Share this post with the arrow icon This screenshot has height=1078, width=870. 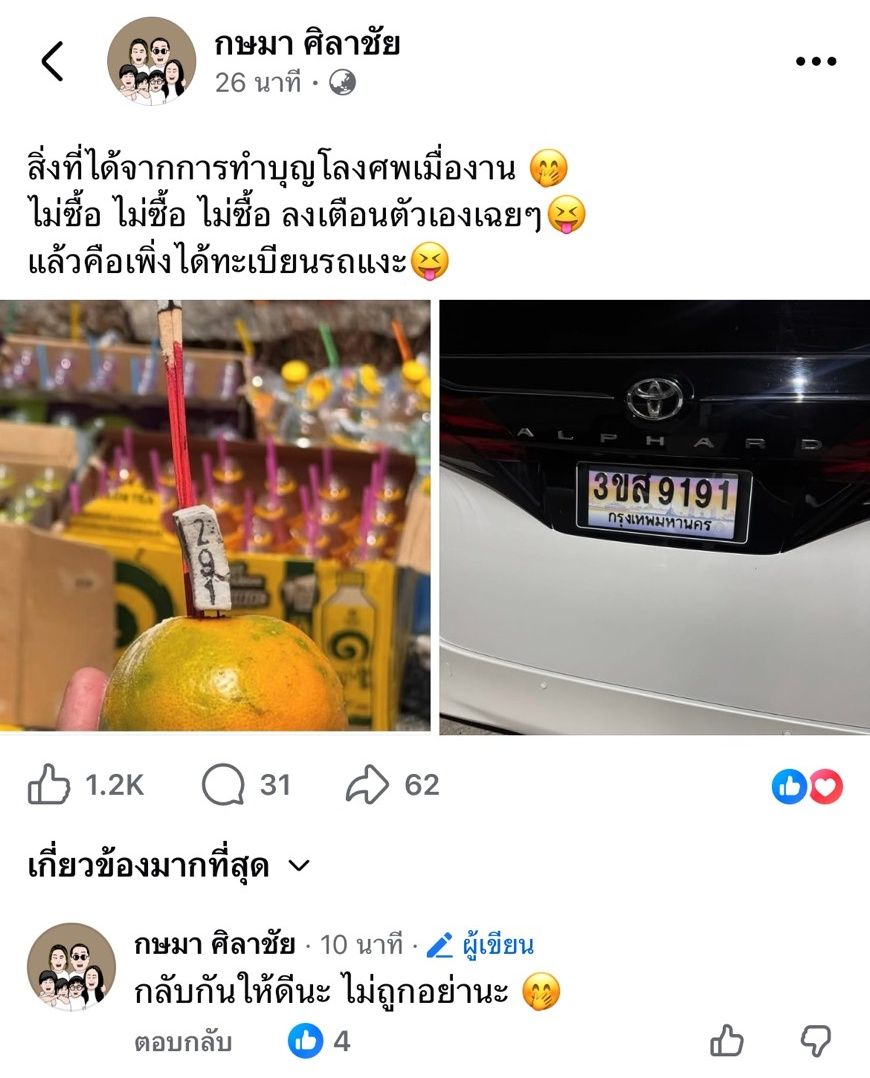click(x=367, y=786)
